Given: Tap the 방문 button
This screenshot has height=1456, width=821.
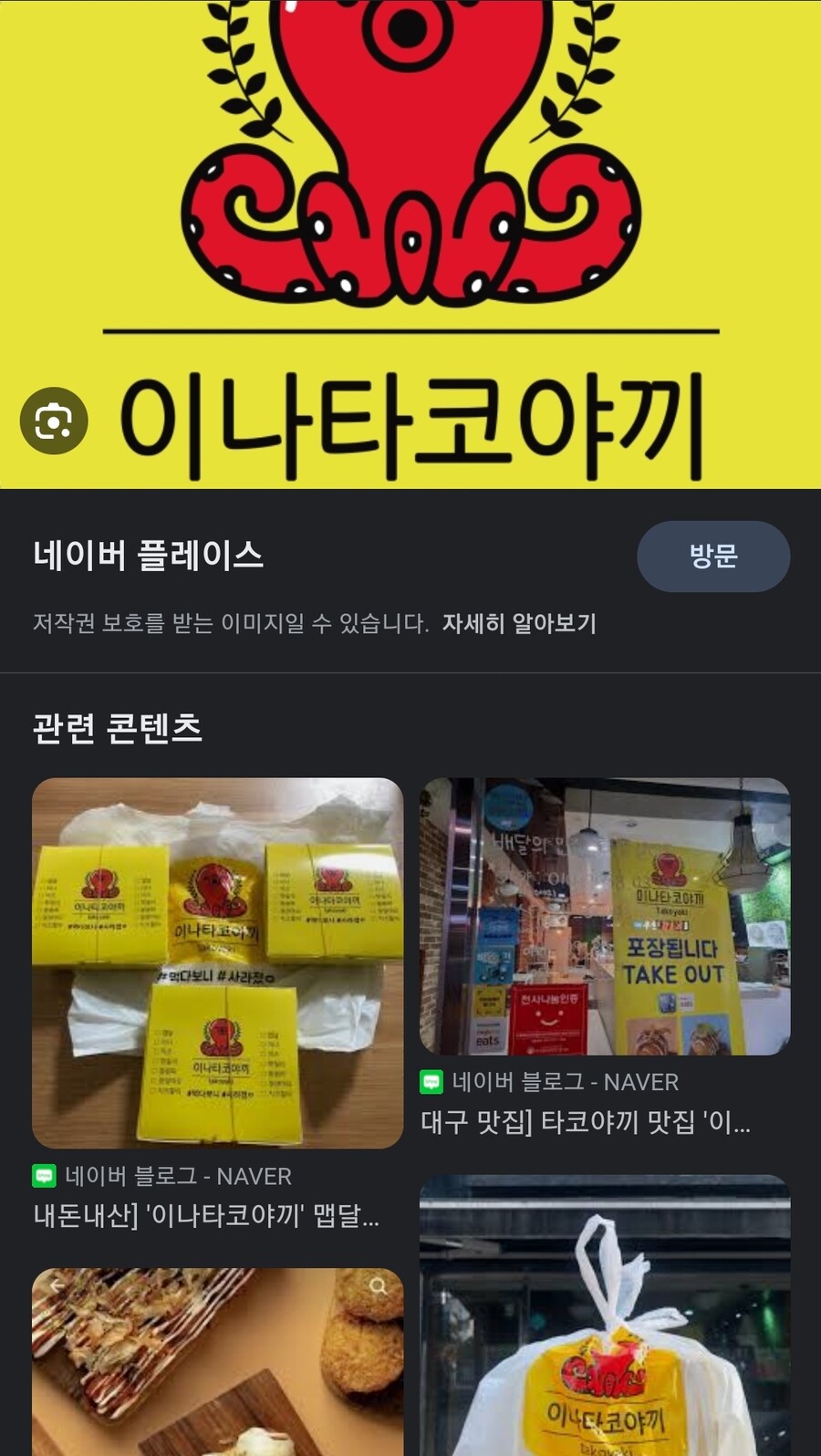Looking at the screenshot, I should coord(712,556).
